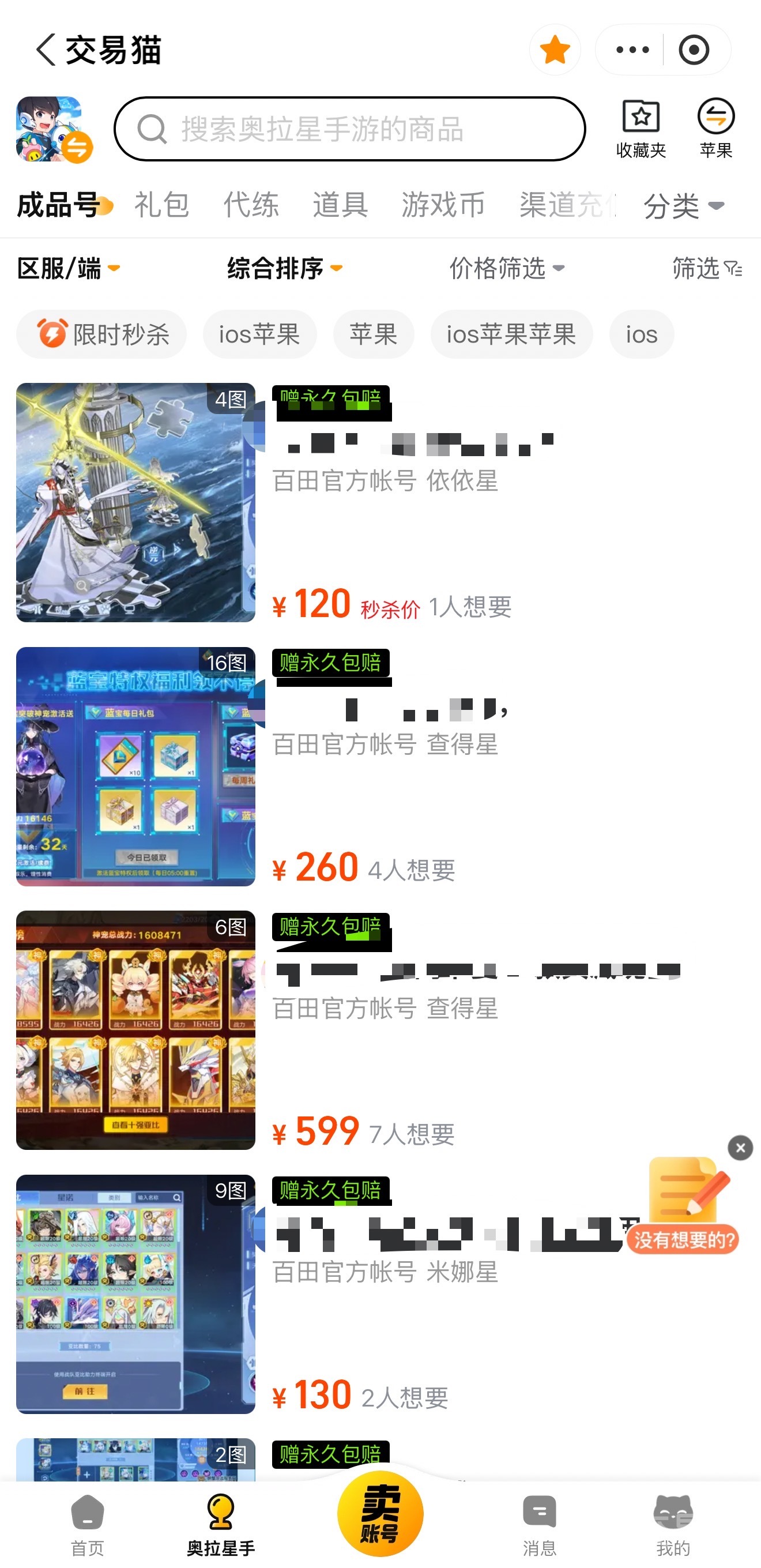Viewport: 761px width, 1568px height.
Task: Switch to the 礼包 tab
Action: (x=161, y=205)
